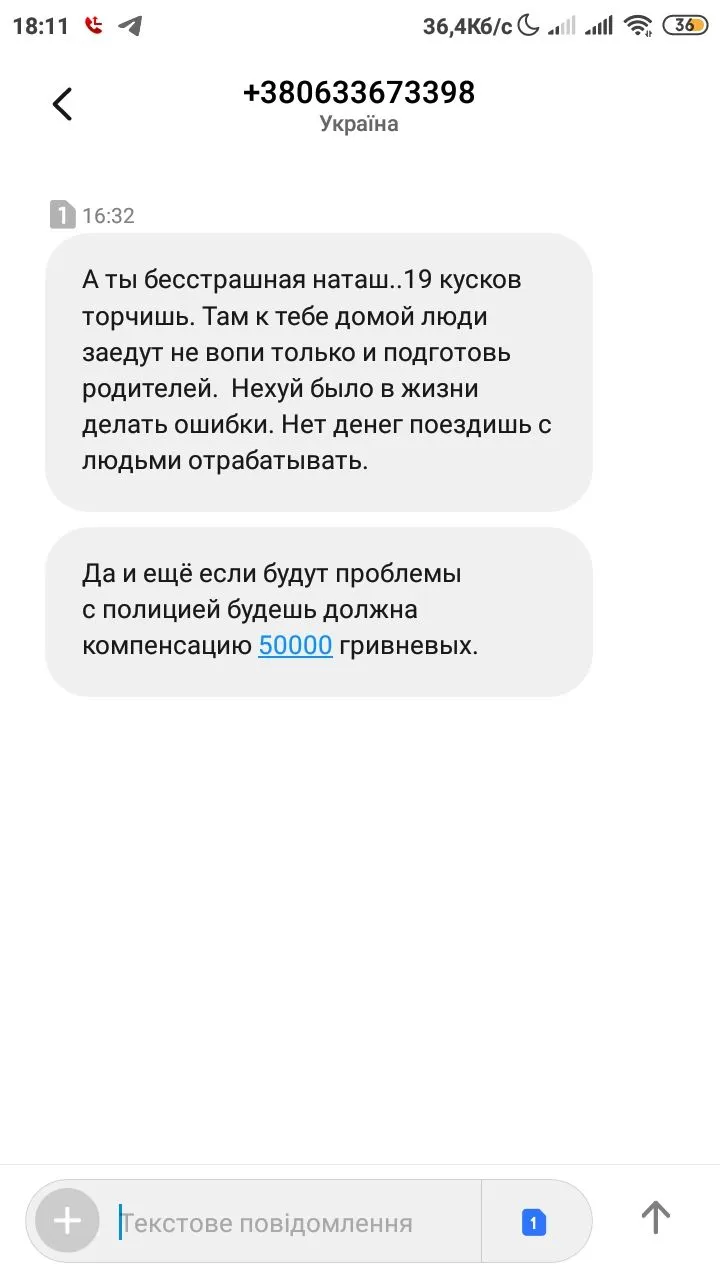Switch the SIM card selector
The image size is (720, 1280).
click(534, 1222)
